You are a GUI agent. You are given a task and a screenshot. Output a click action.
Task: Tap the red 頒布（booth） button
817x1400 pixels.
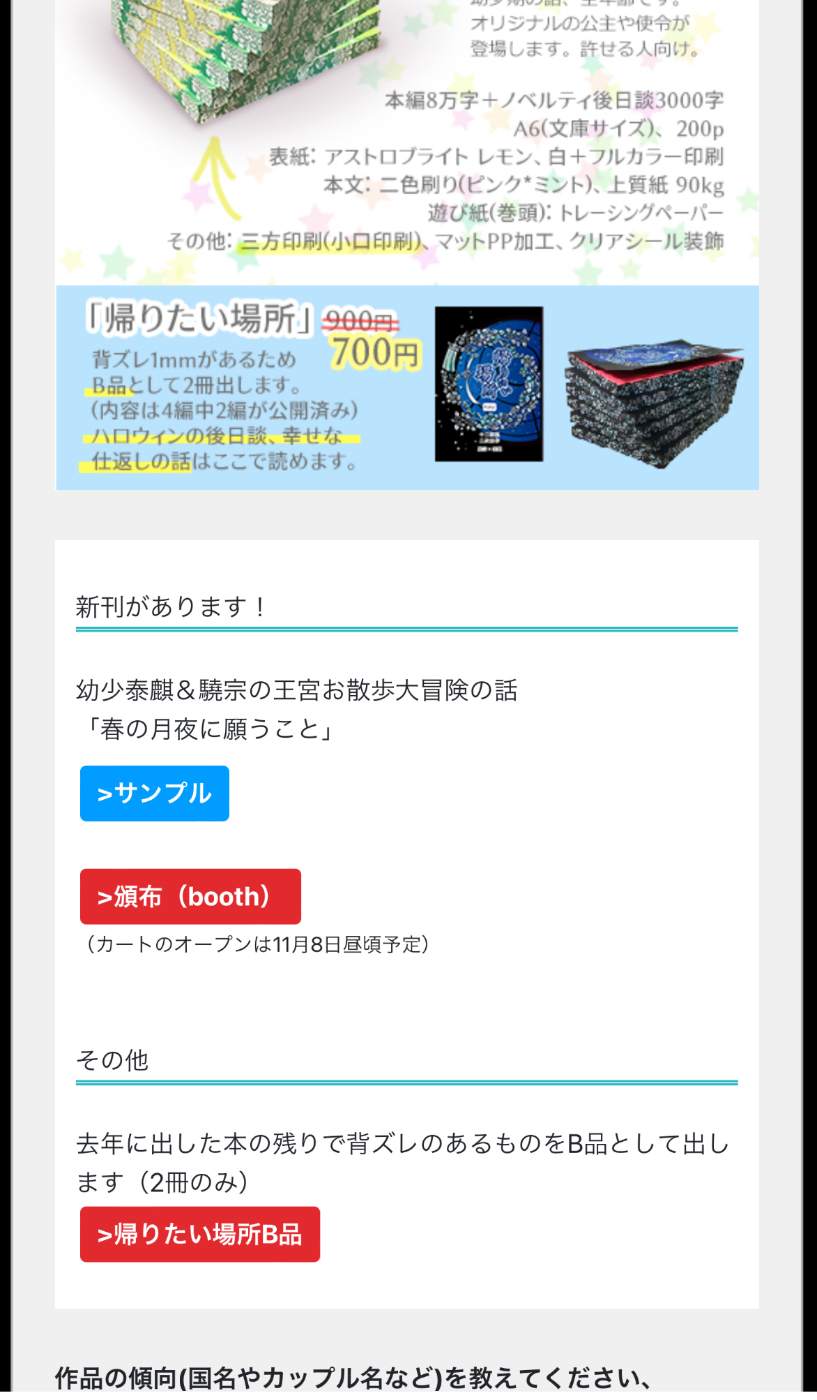click(190, 896)
